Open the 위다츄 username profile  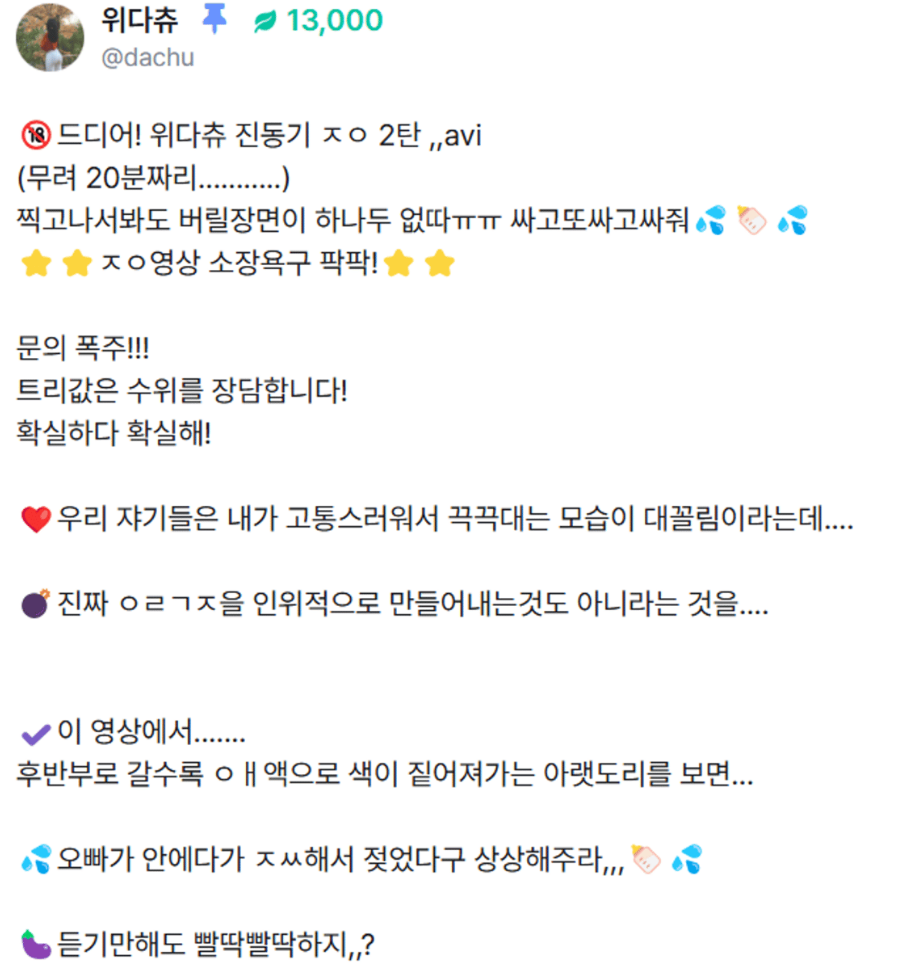(x=139, y=19)
